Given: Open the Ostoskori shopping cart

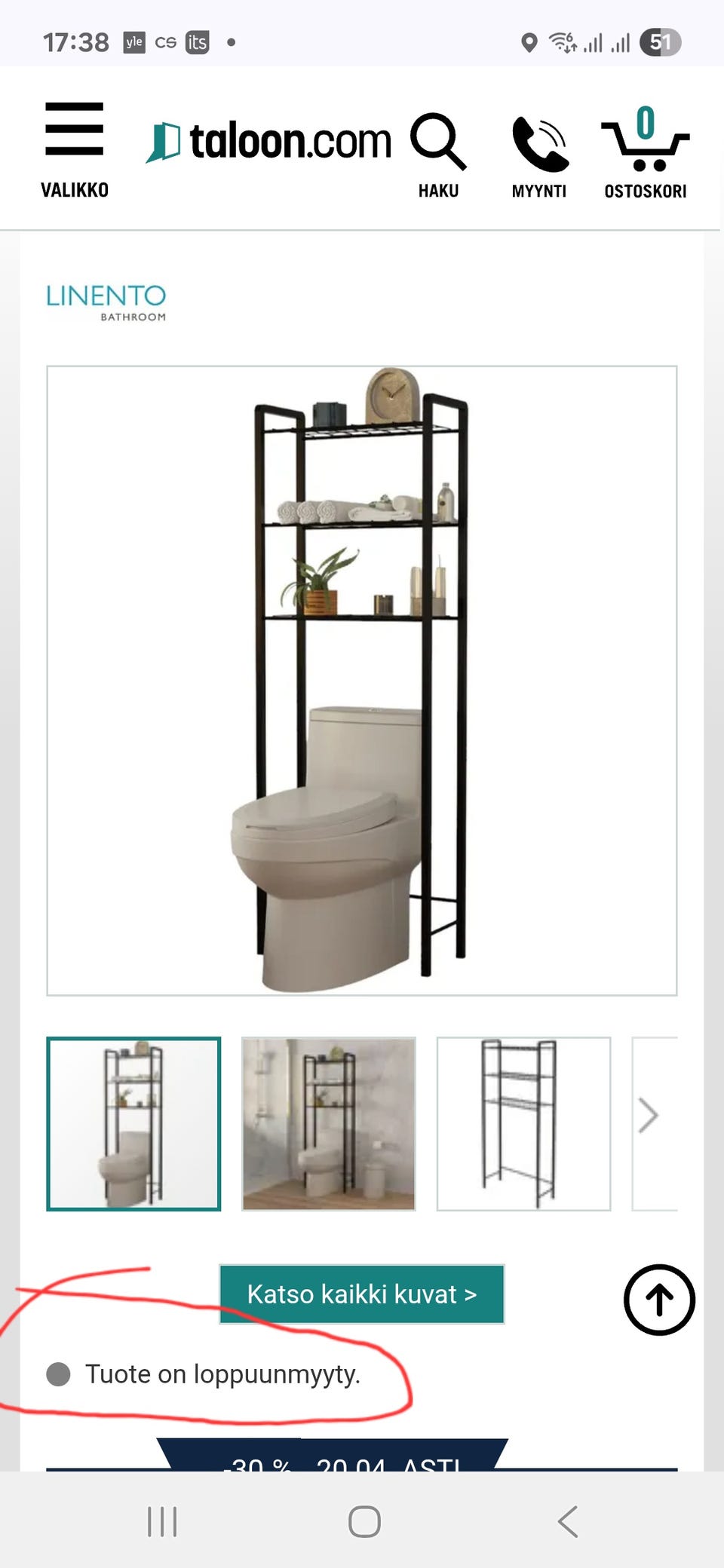Looking at the screenshot, I should tap(645, 152).
